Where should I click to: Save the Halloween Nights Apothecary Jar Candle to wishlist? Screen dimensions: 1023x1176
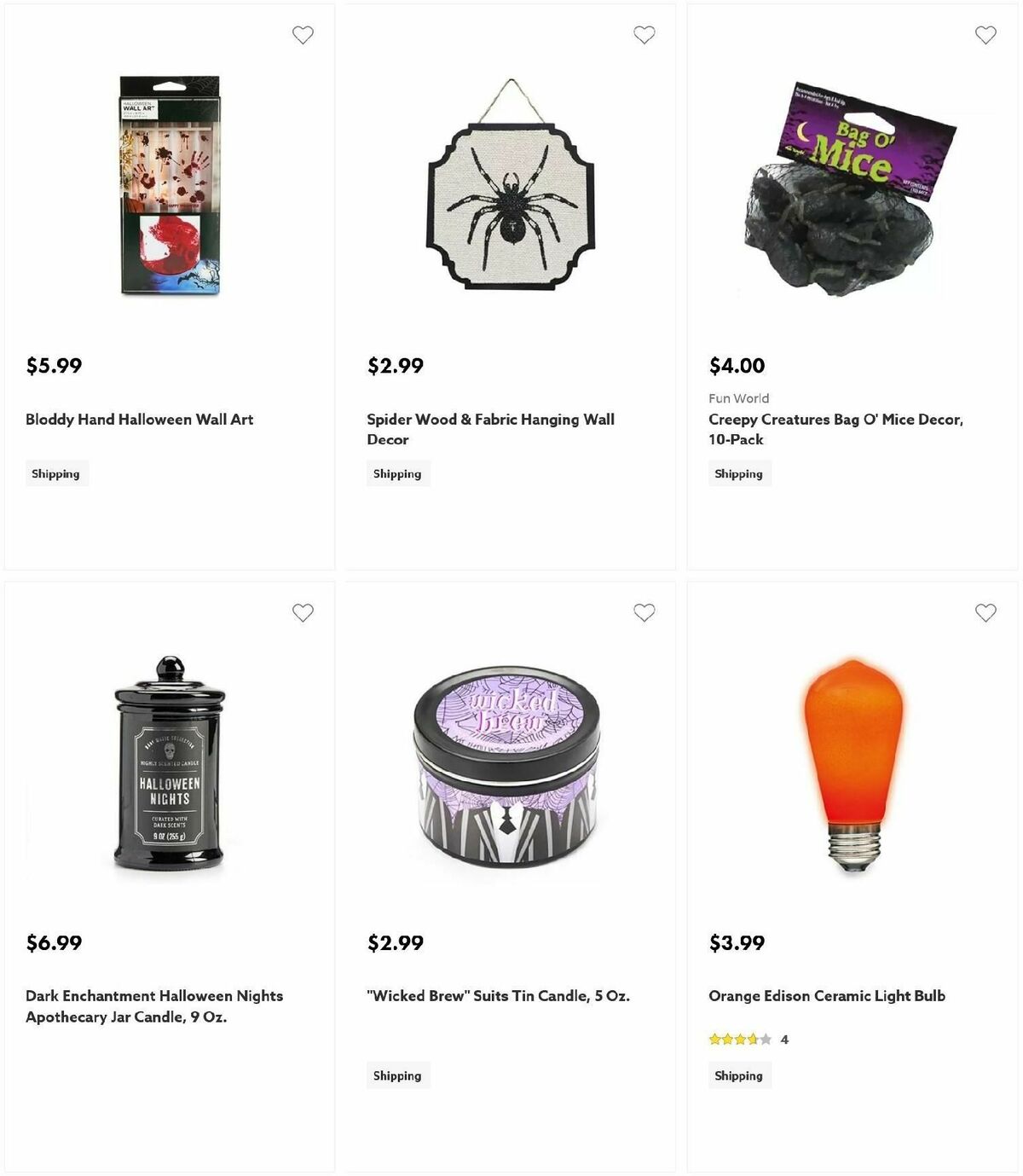[x=302, y=612]
